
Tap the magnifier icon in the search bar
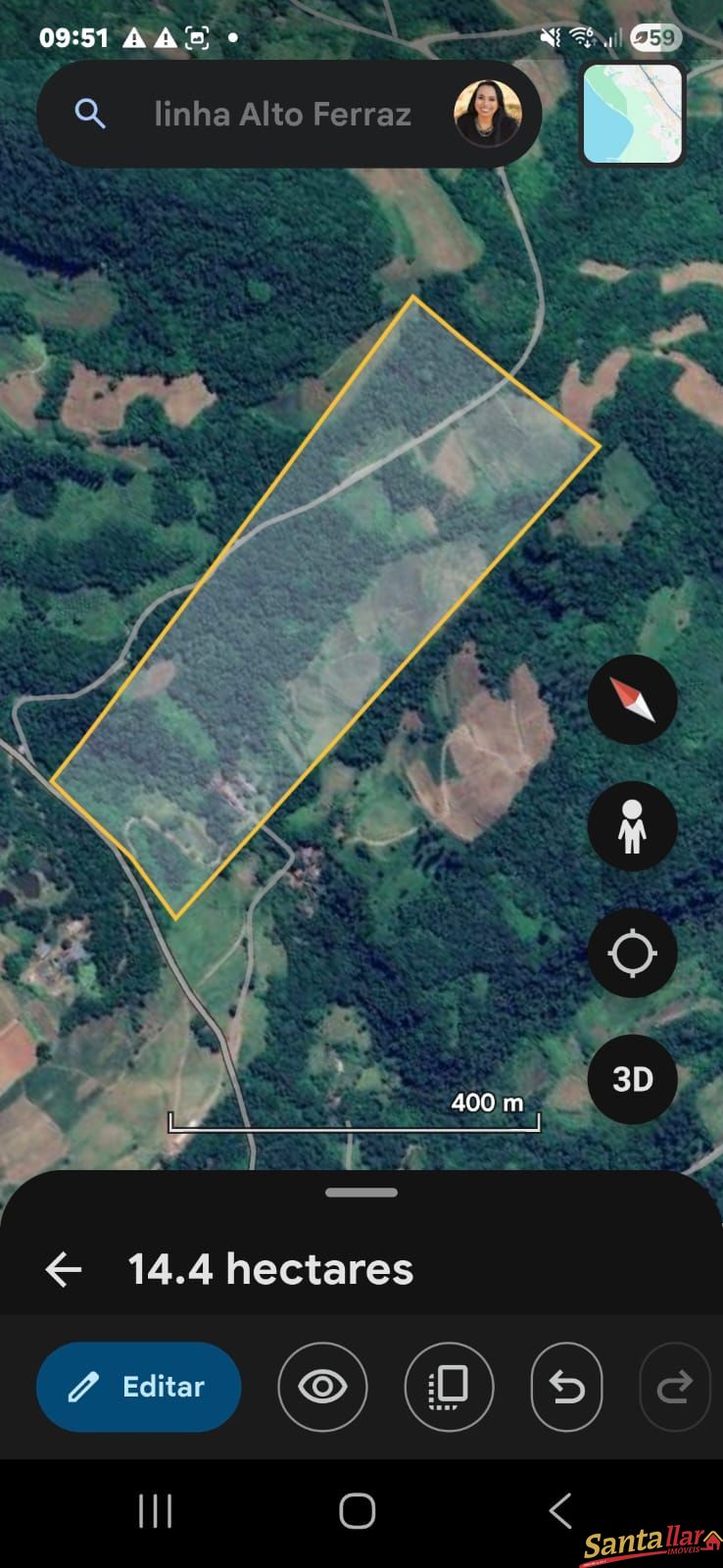pyautogui.click(x=89, y=113)
